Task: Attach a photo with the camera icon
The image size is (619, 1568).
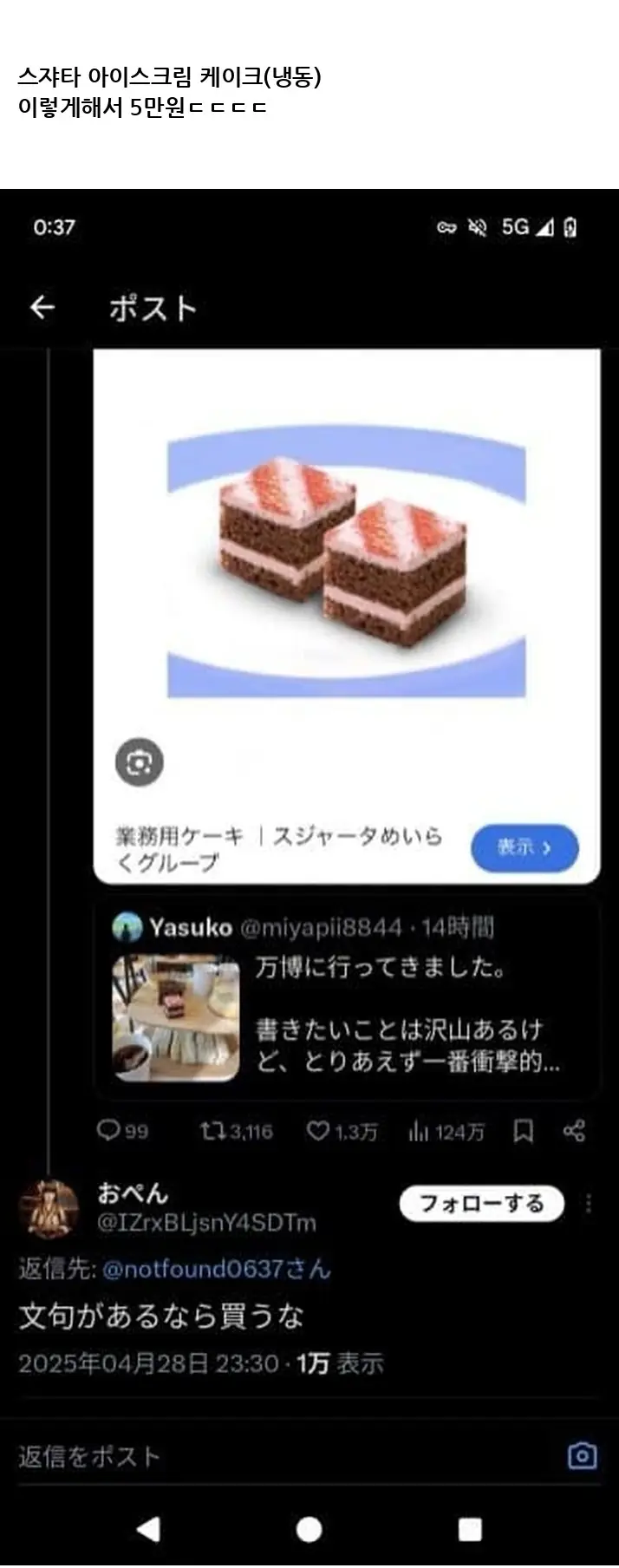Action: [x=582, y=1455]
